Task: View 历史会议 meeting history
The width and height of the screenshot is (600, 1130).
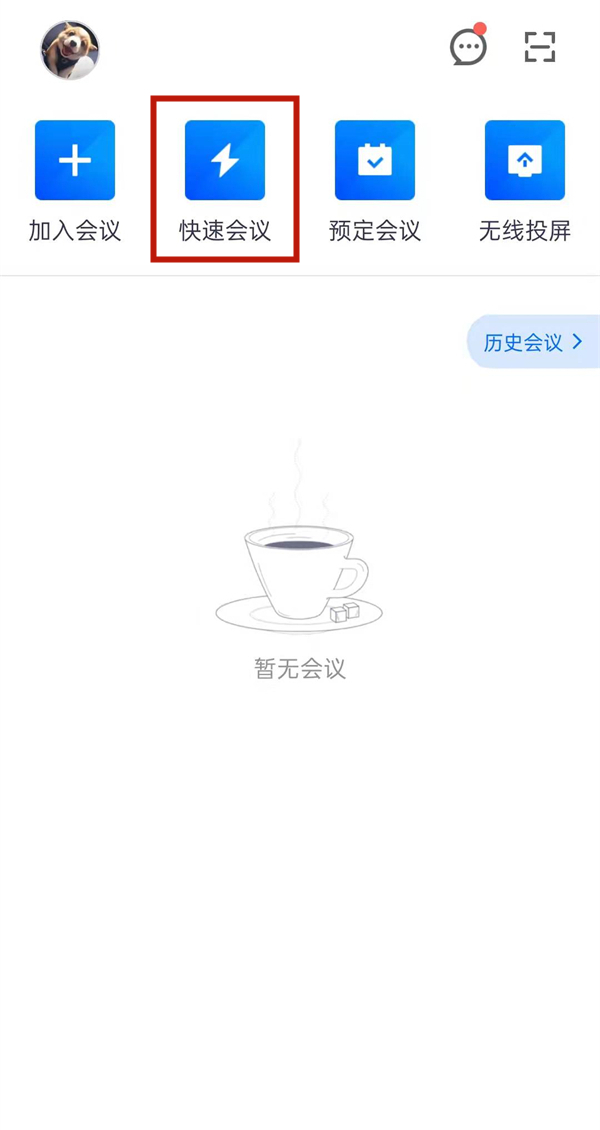Action: click(x=533, y=342)
